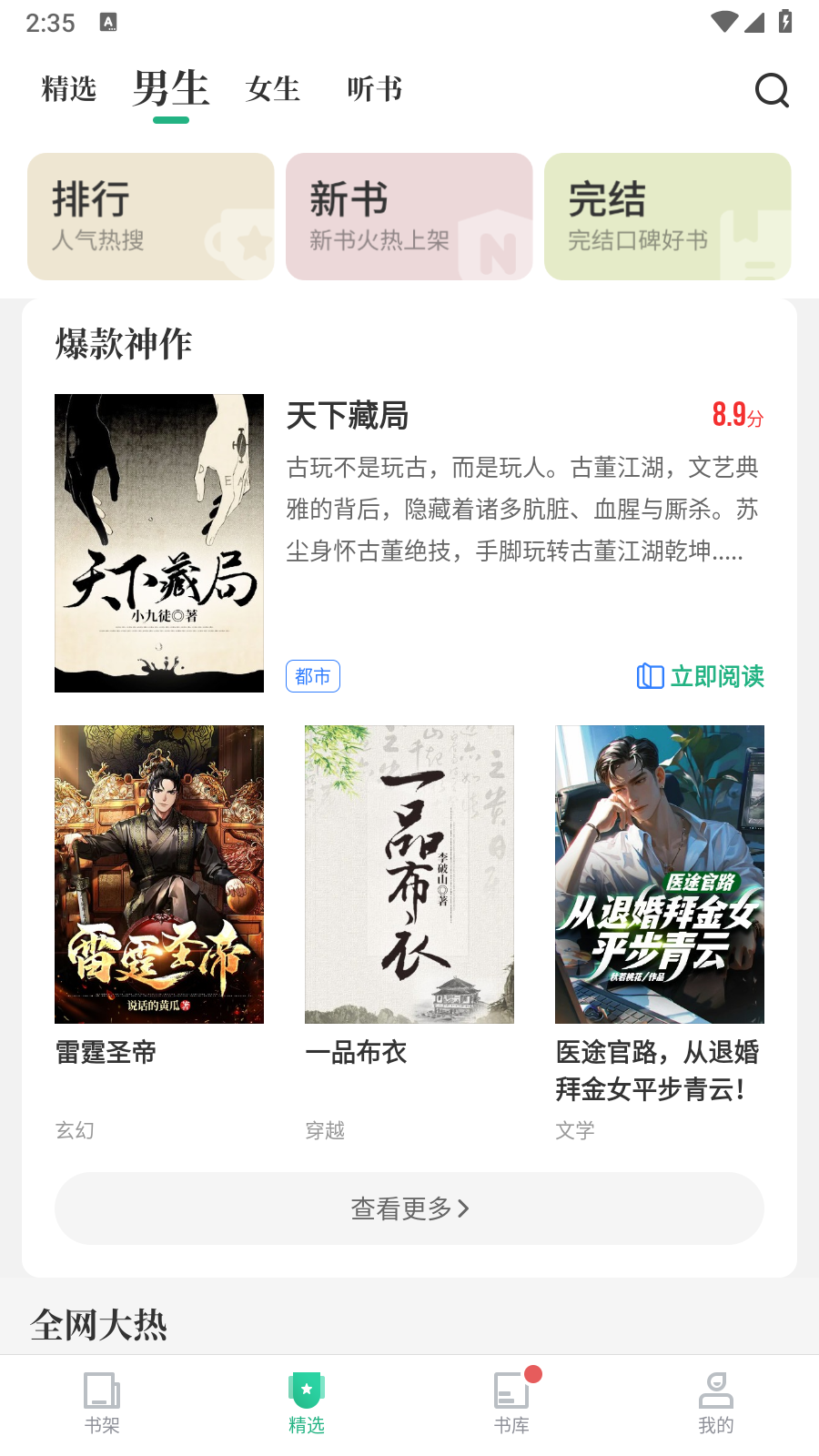Go to the 书架 bookshelf tab

(x=102, y=1402)
